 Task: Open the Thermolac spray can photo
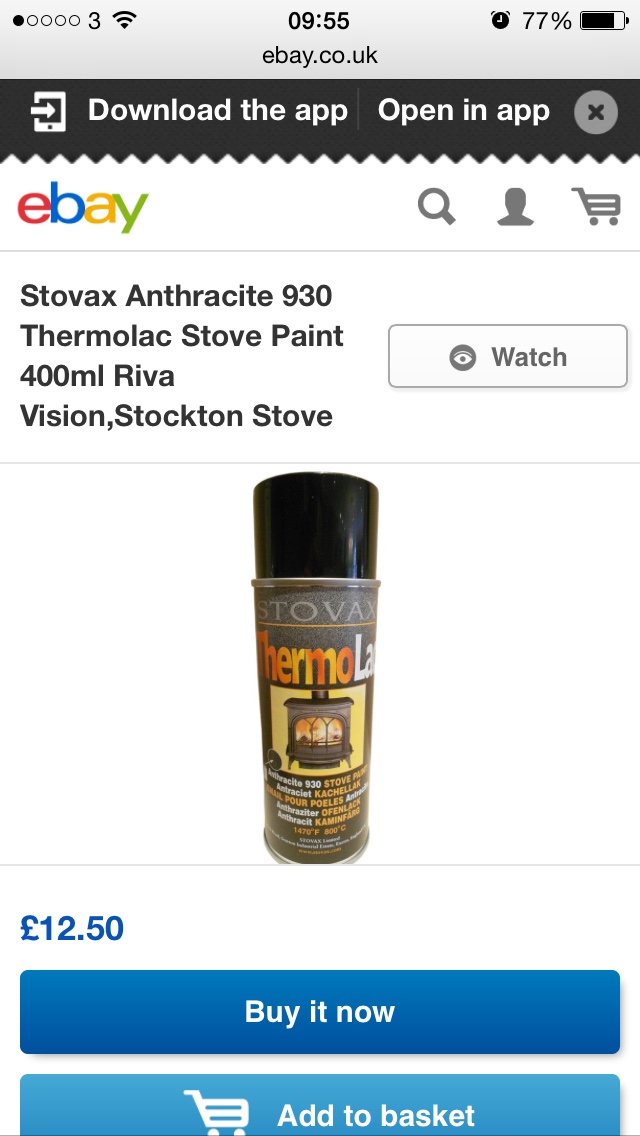[x=316, y=668]
